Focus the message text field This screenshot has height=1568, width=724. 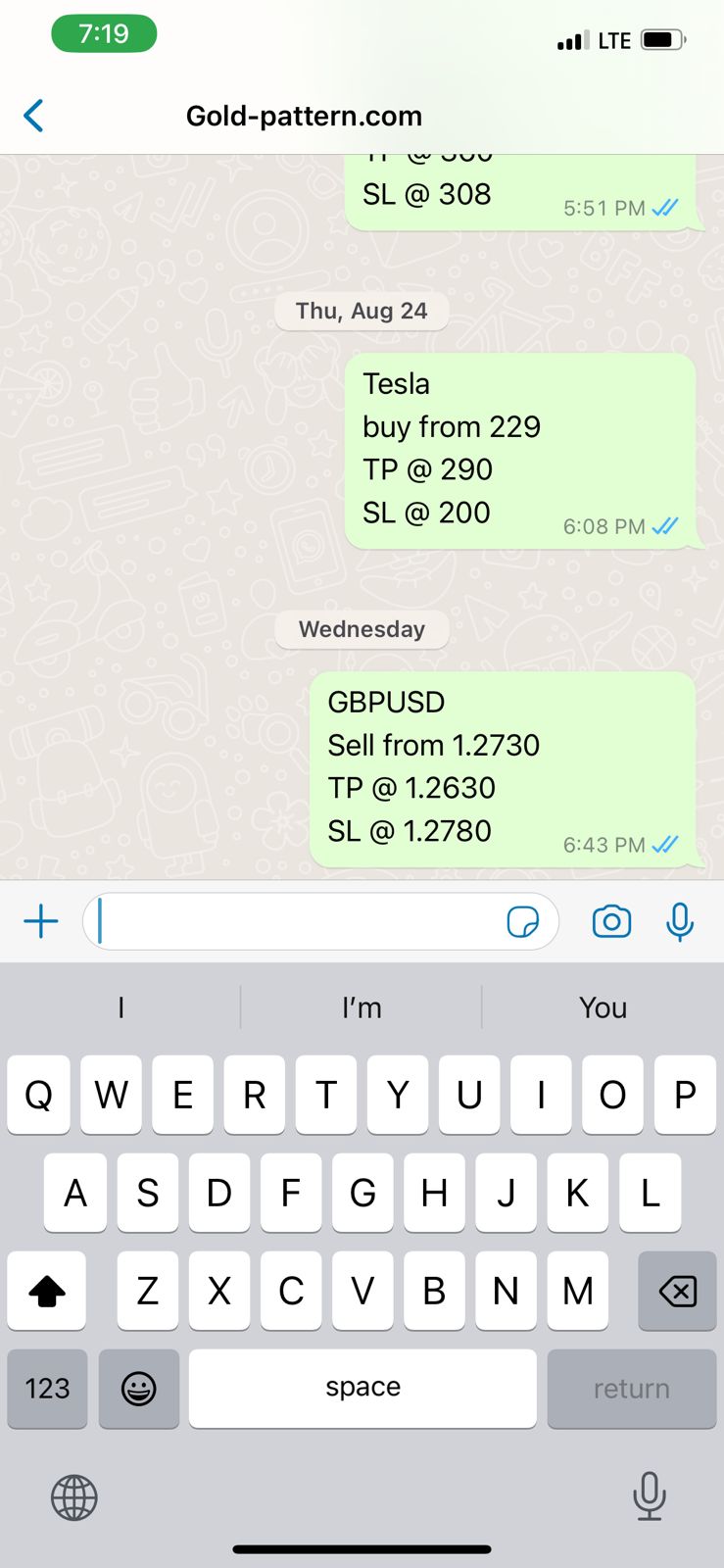tap(294, 922)
